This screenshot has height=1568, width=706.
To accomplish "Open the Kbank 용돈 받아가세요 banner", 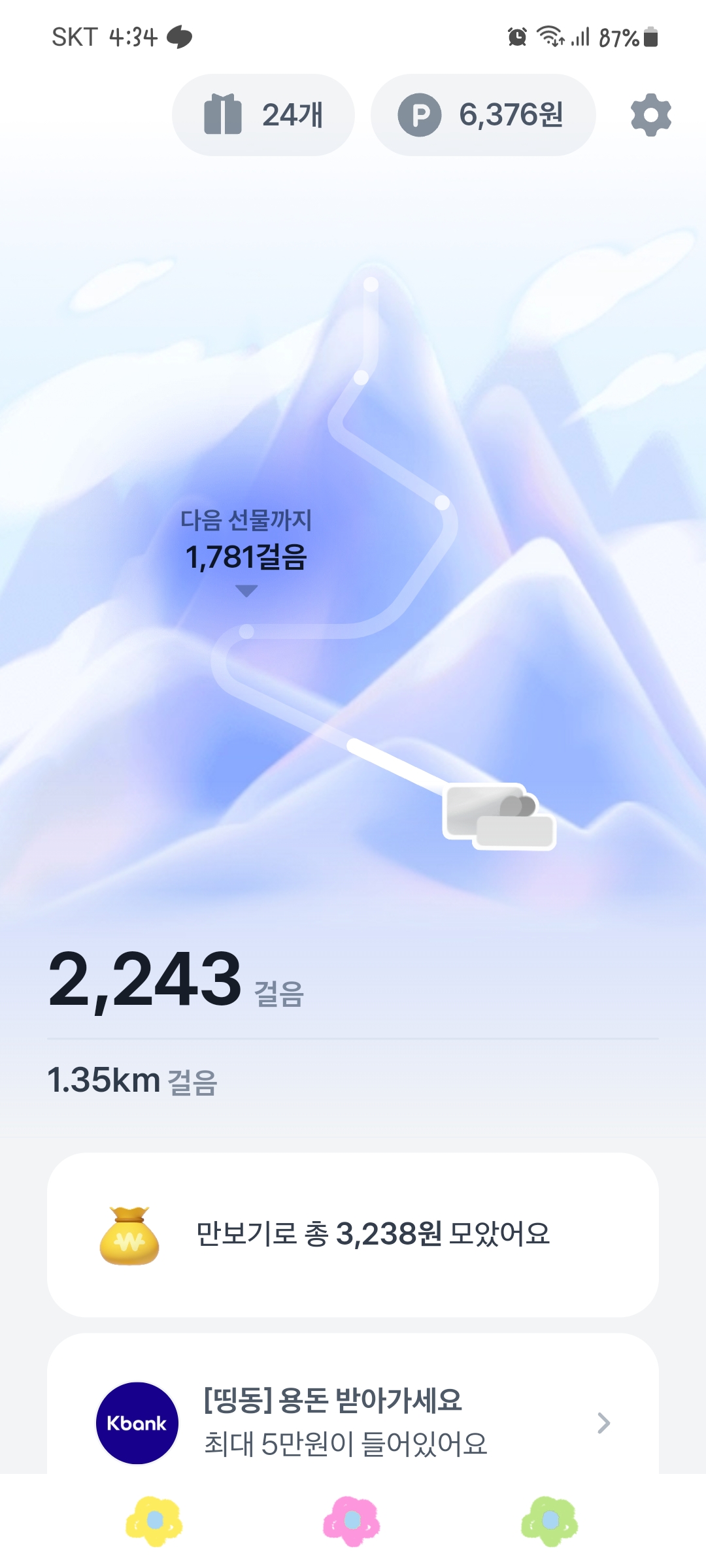I will coord(353,1422).
